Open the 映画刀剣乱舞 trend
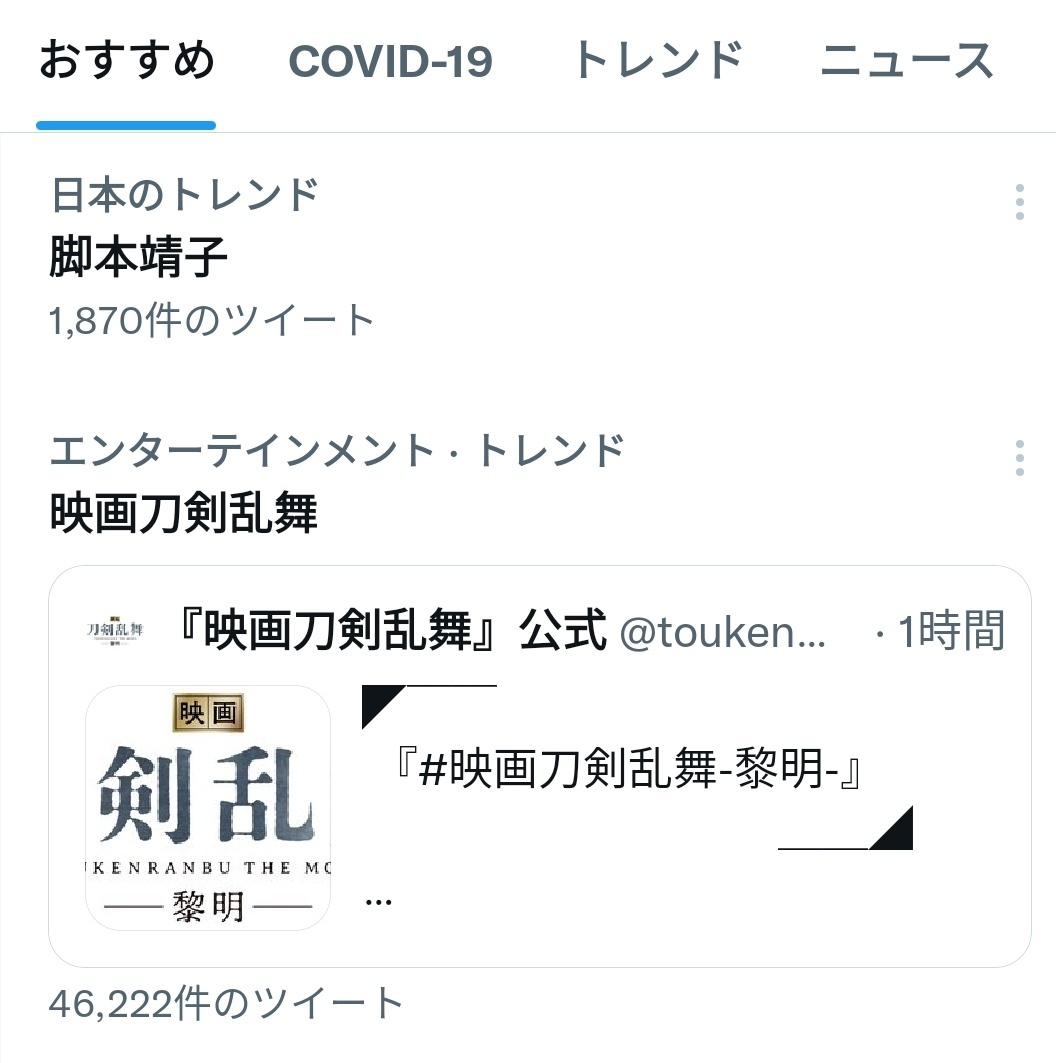Viewport: 1056px width, 1063px height. tap(183, 514)
